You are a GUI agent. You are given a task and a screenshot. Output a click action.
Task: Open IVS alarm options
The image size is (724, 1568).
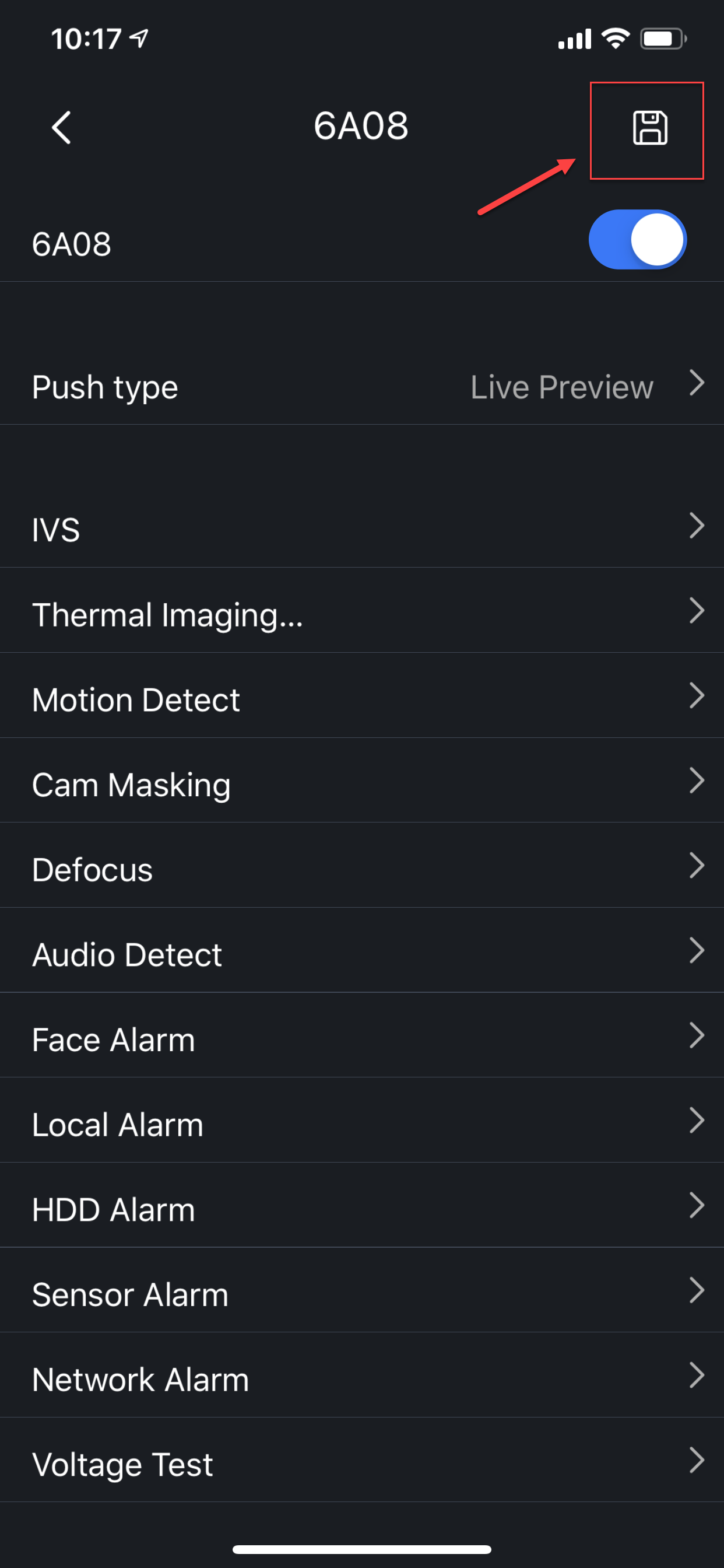[362, 528]
